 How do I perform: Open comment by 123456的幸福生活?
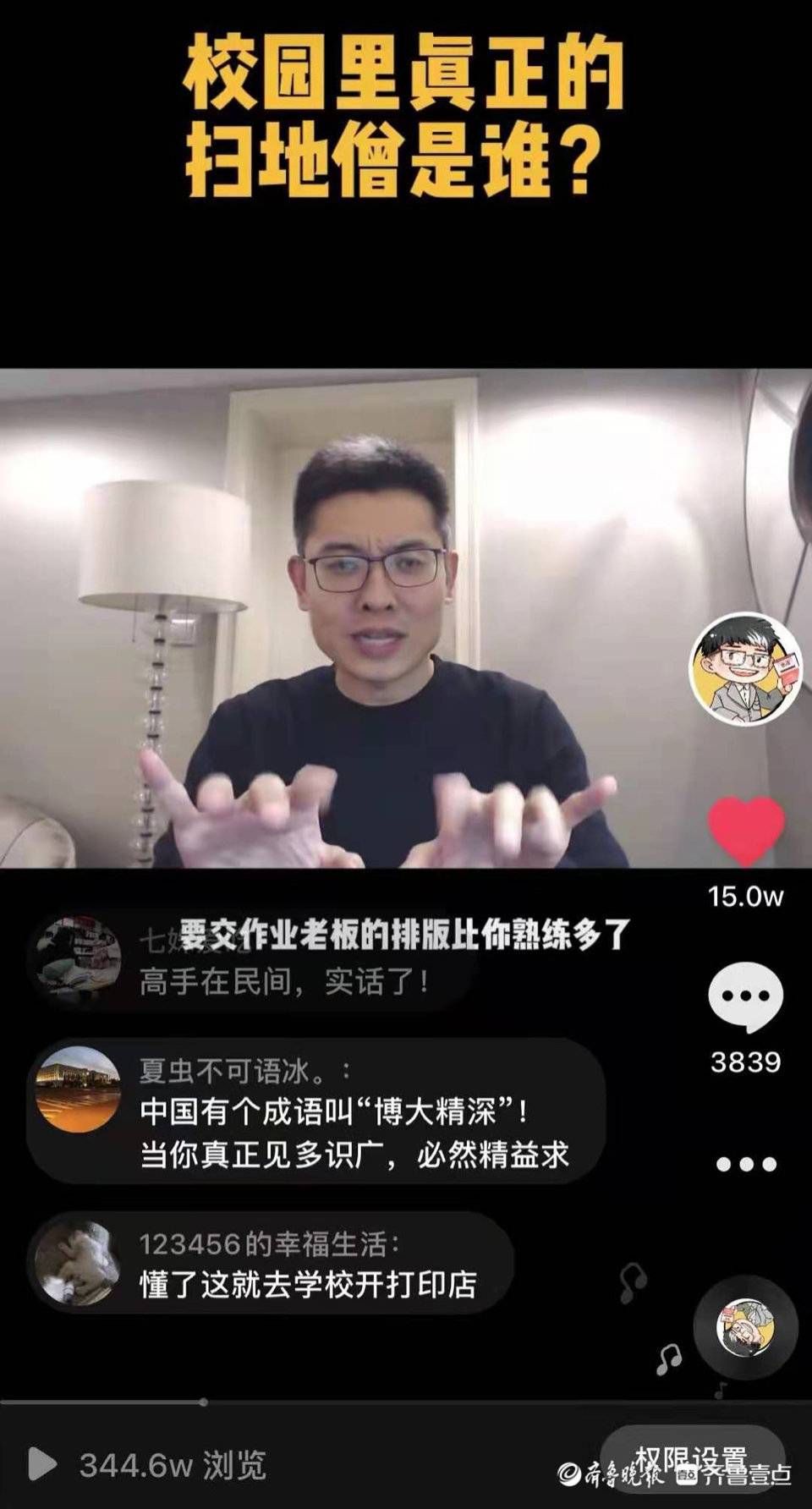[271, 1264]
